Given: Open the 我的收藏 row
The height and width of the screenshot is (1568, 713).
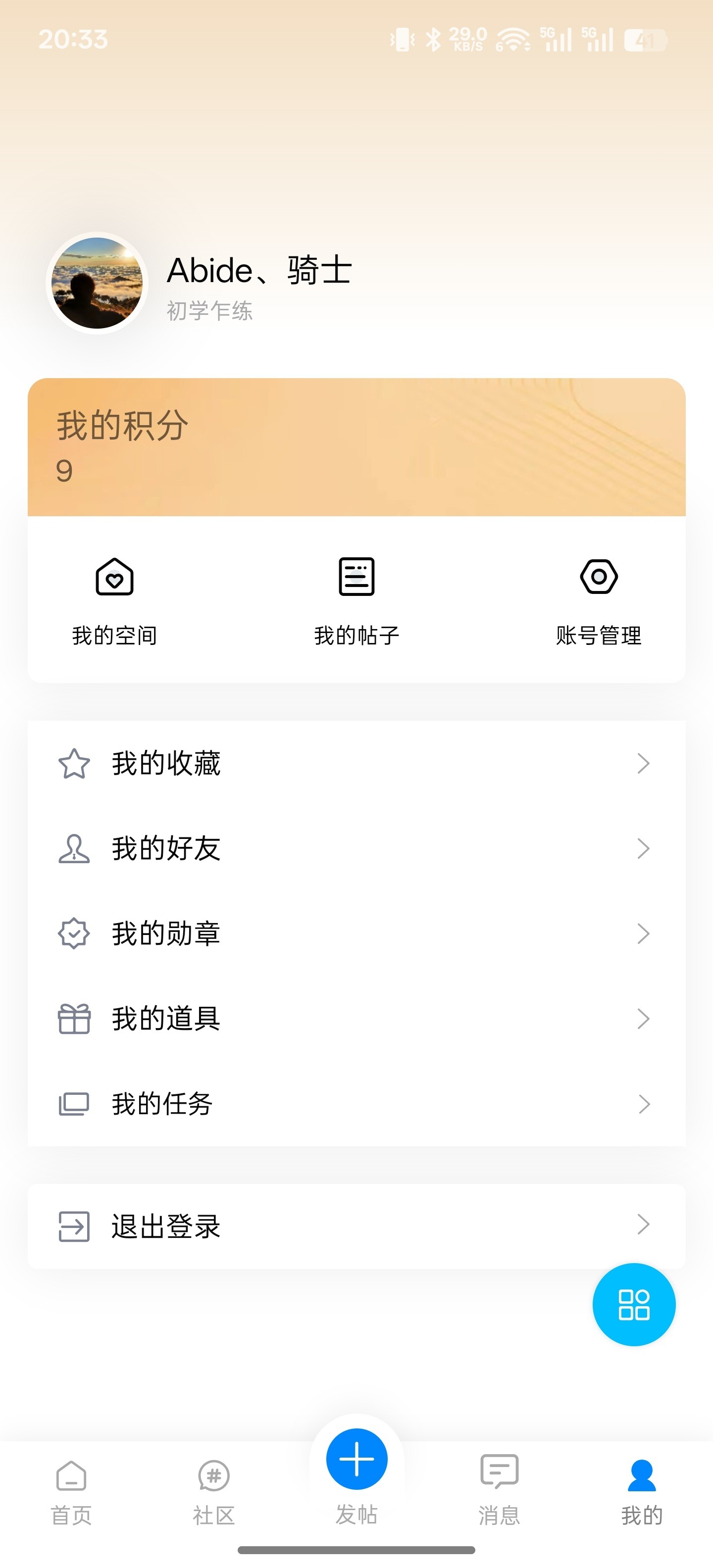Looking at the screenshot, I should 356,763.
